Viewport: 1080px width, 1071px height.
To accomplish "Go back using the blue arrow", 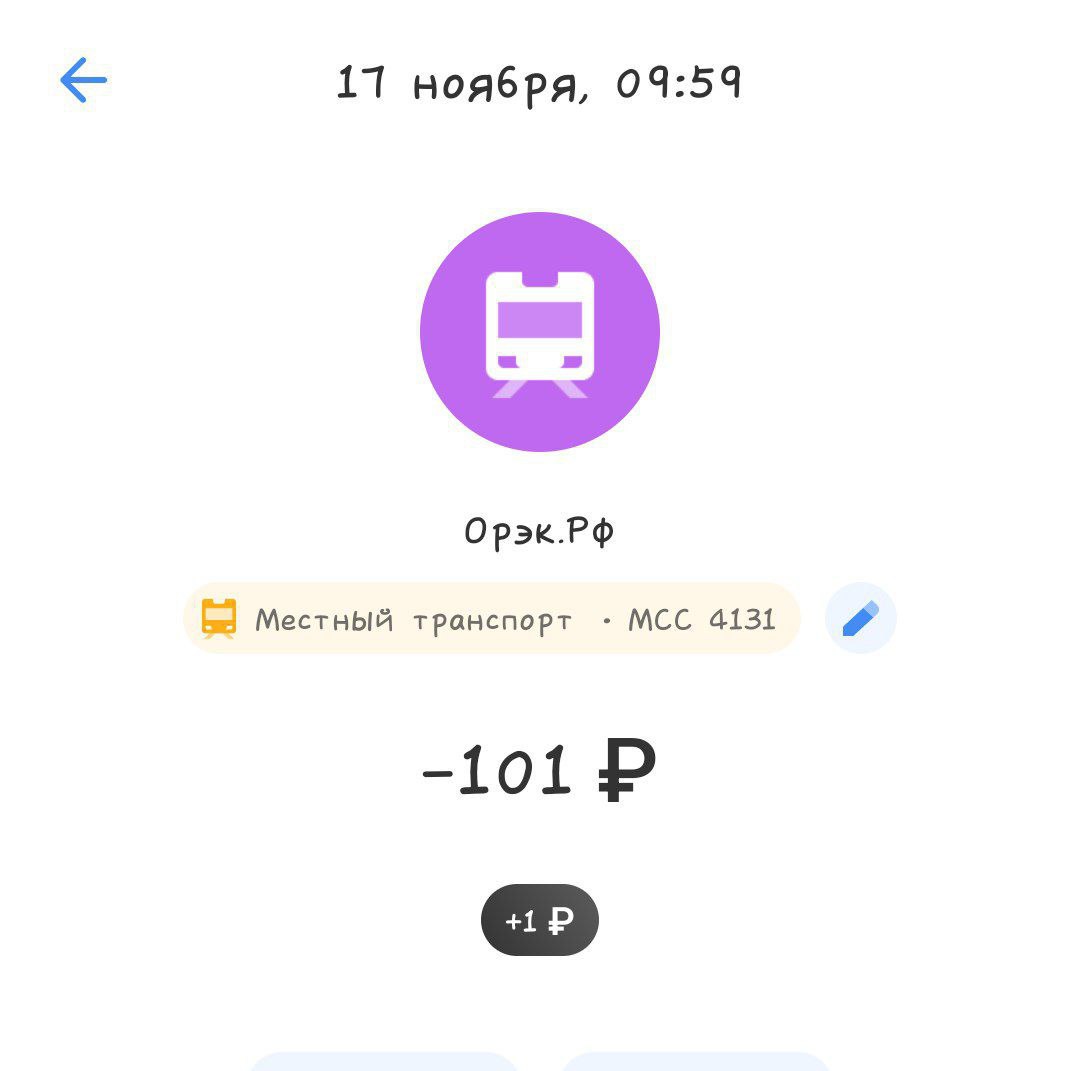I will click(83, 80).
